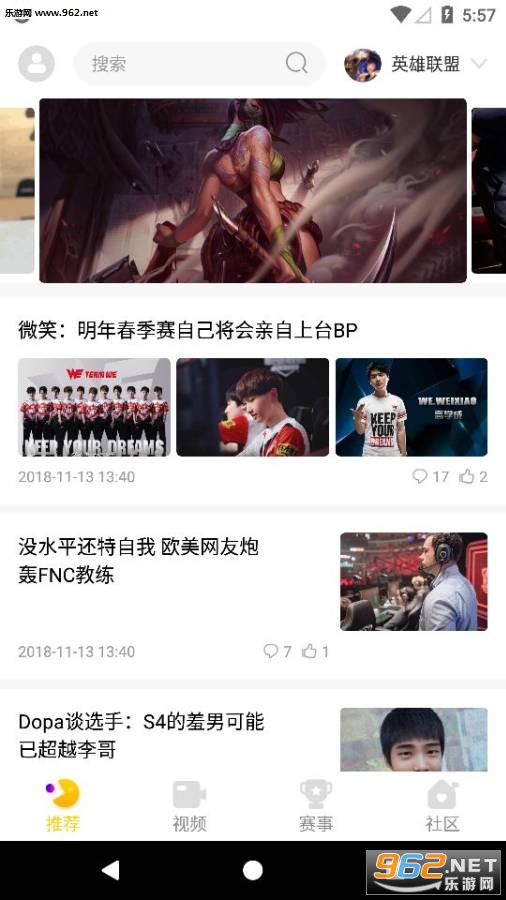This screenshot has width=506, height=900.
Task: Open comments on the 微笑 article
Action: click(x=430, y=476)
